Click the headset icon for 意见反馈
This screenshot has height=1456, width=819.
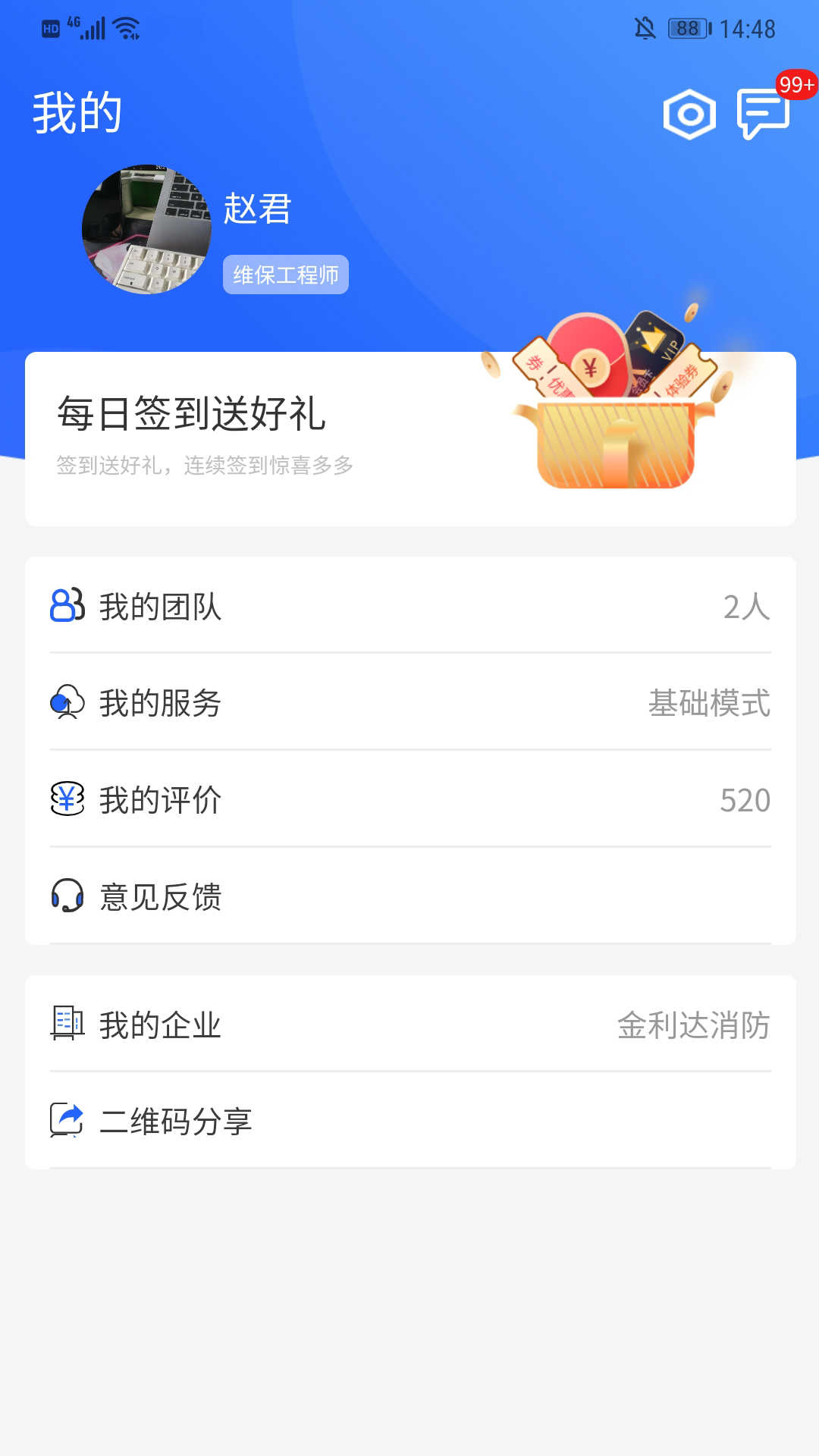67,898
